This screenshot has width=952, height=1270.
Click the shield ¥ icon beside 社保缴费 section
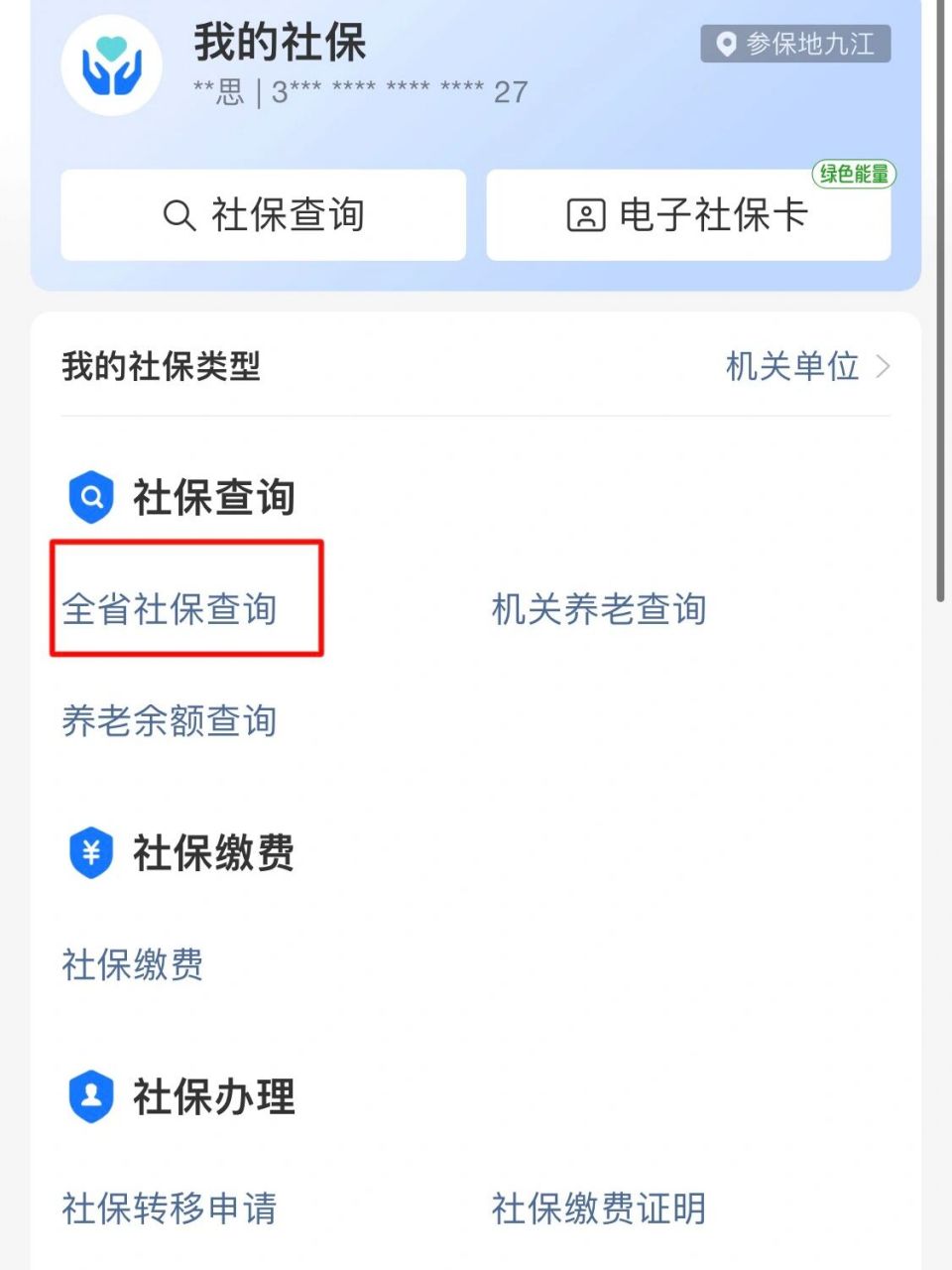(x=89, y=853)
